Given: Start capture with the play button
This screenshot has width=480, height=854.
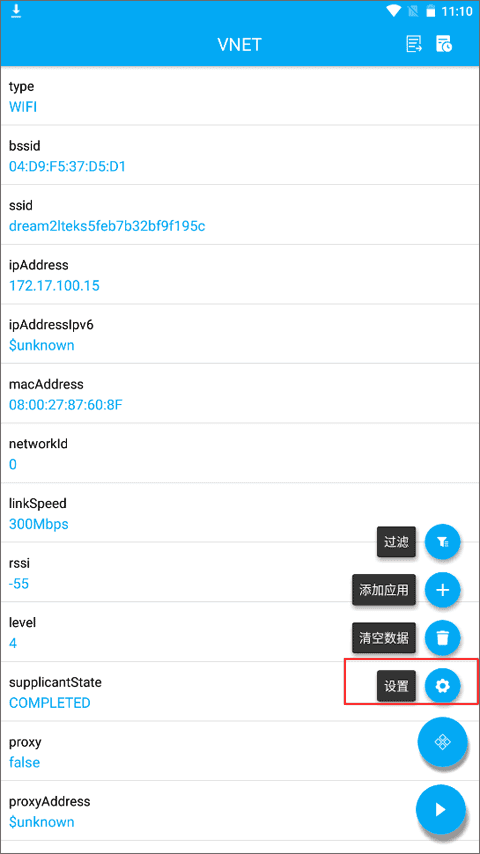Looking at the screenshot, I should 441,809.
